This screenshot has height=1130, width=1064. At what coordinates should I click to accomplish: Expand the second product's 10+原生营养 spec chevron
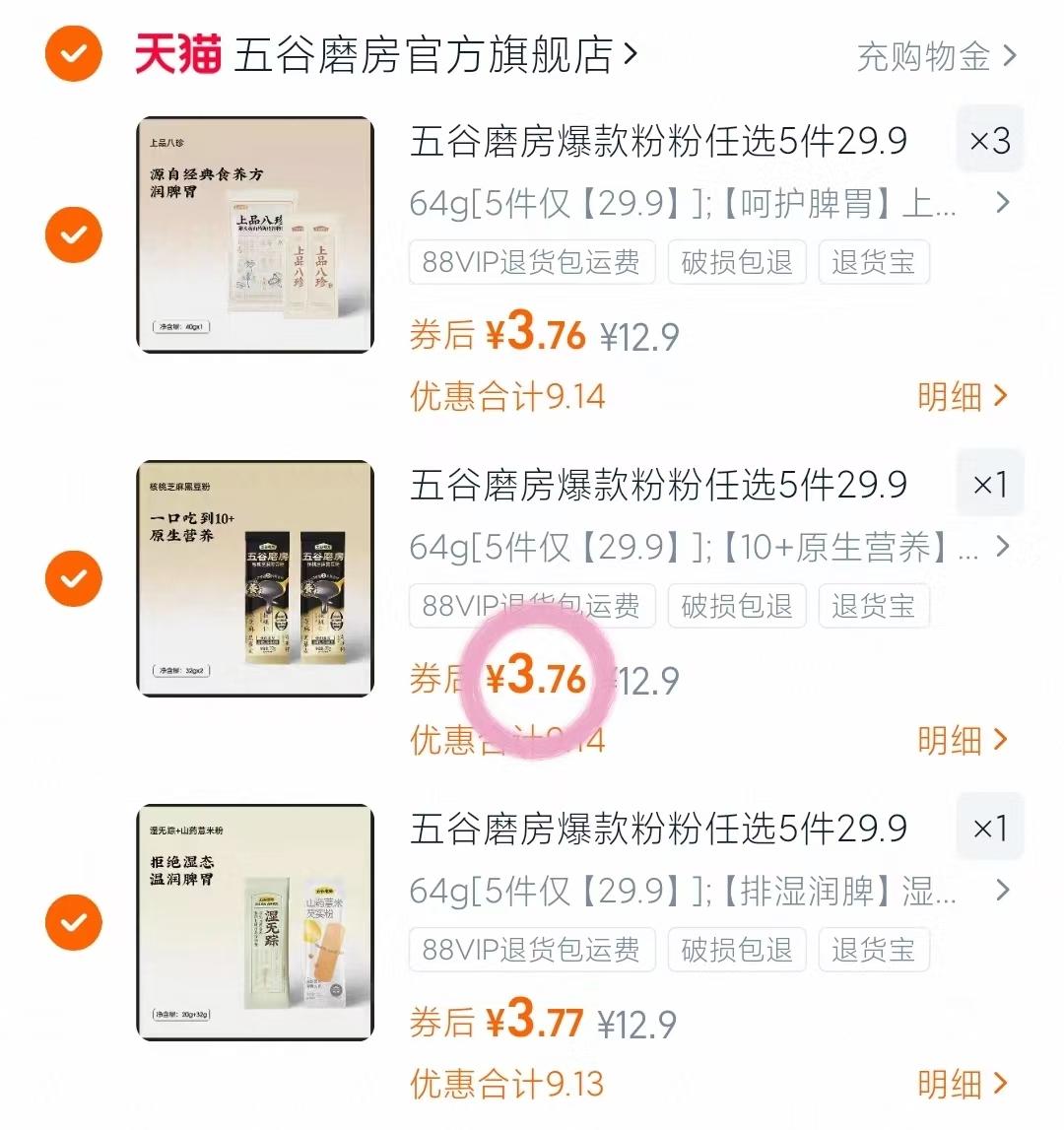[x=1003, y=547]
